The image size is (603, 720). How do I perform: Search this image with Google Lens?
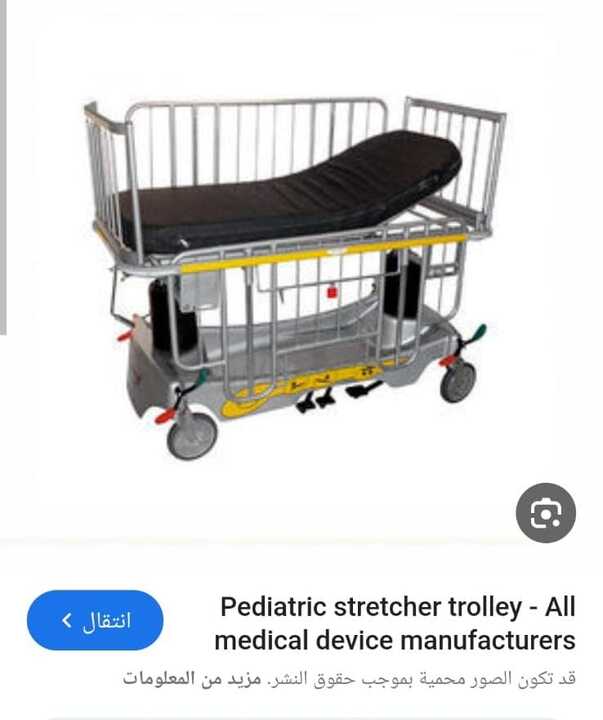(x=546, y=513)
